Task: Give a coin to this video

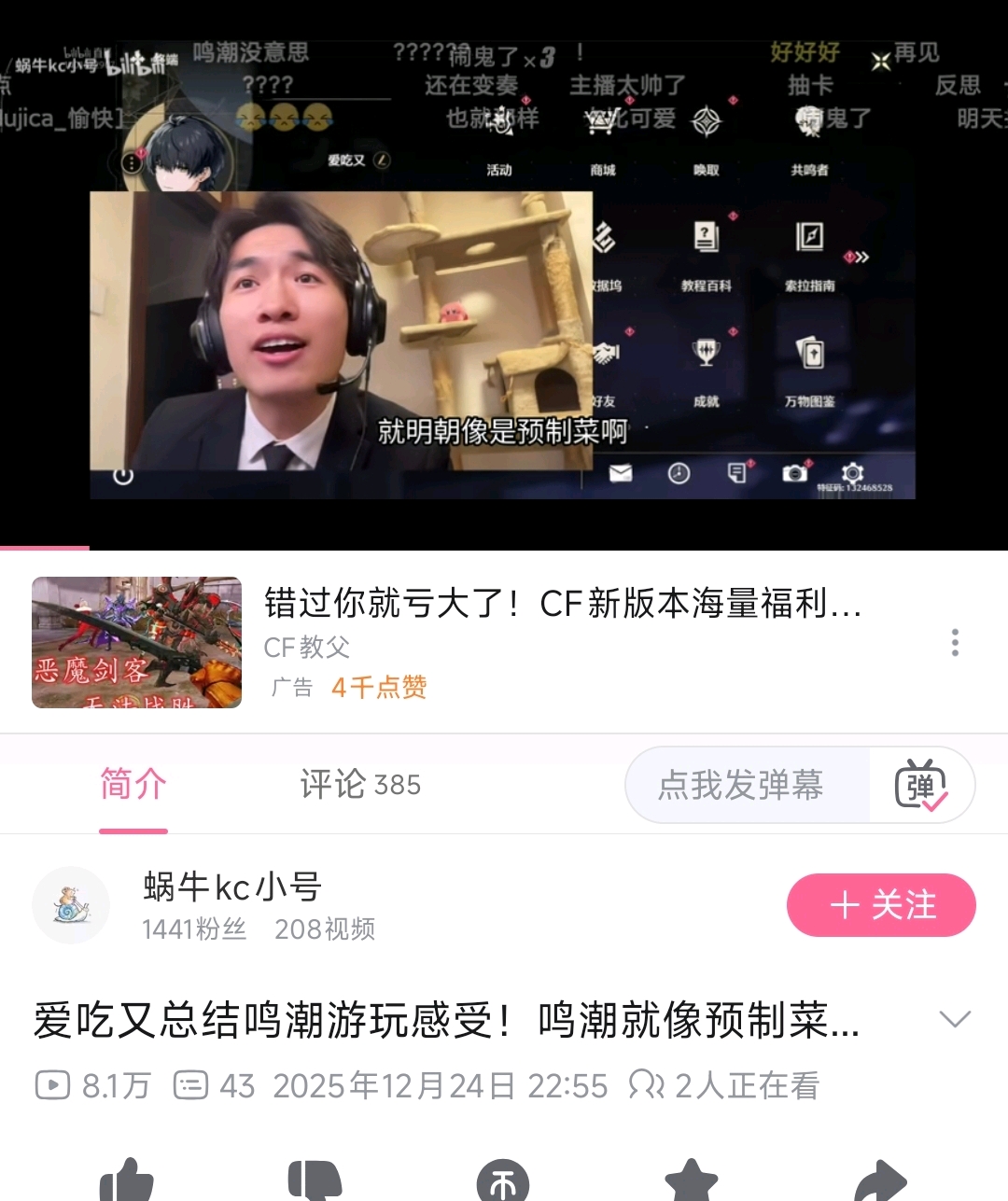Action: pos(503,1180)
